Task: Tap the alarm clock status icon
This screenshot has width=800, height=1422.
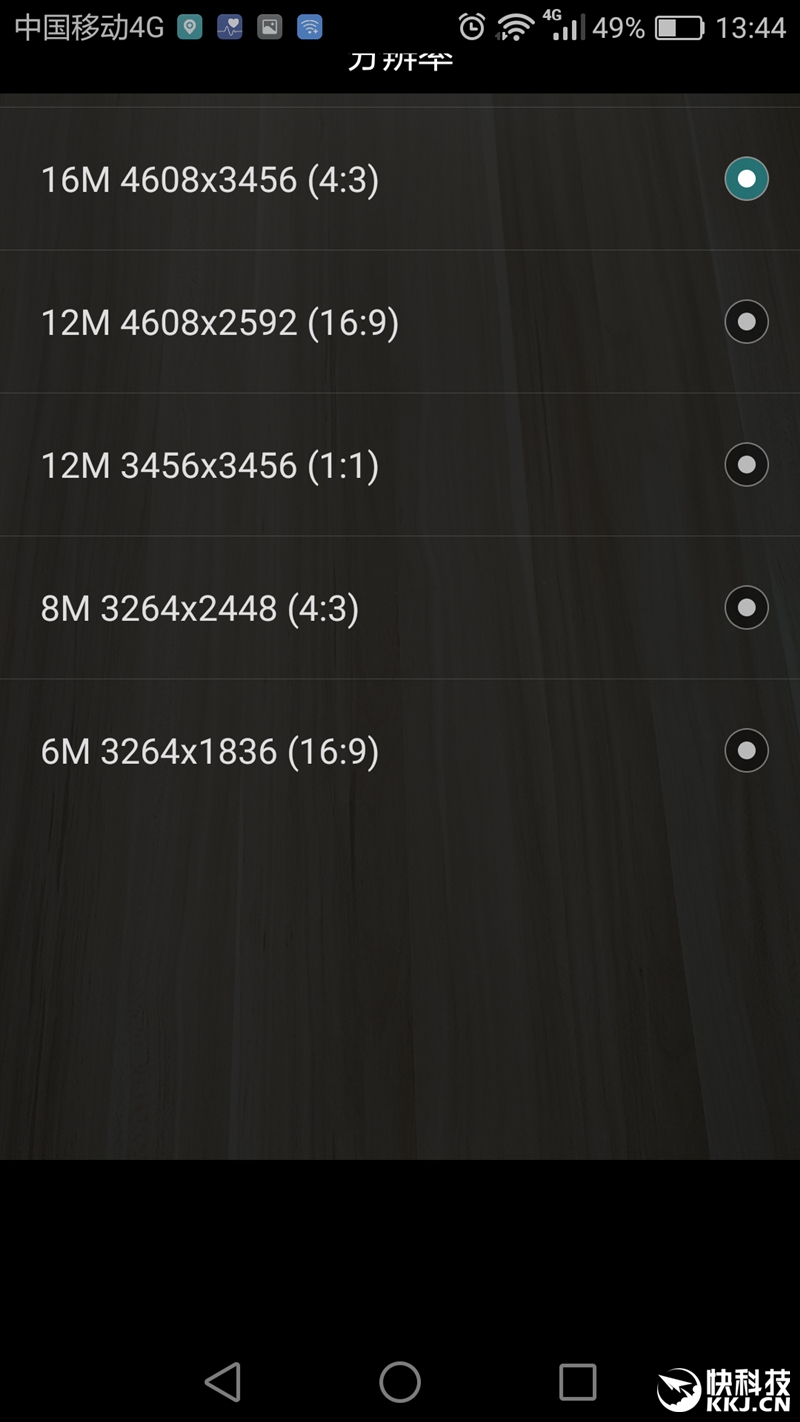Action: [x=470, y=27]
